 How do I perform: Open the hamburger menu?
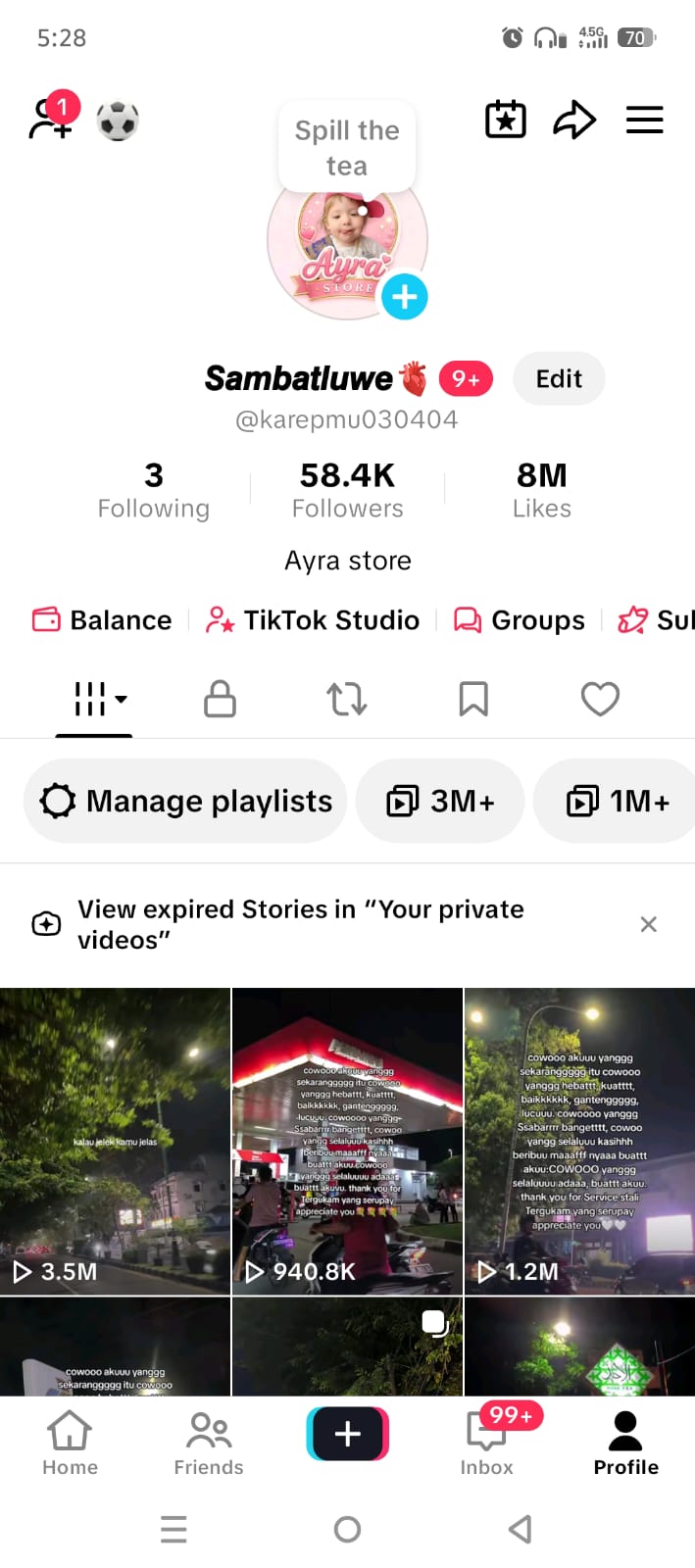(645, 120)
